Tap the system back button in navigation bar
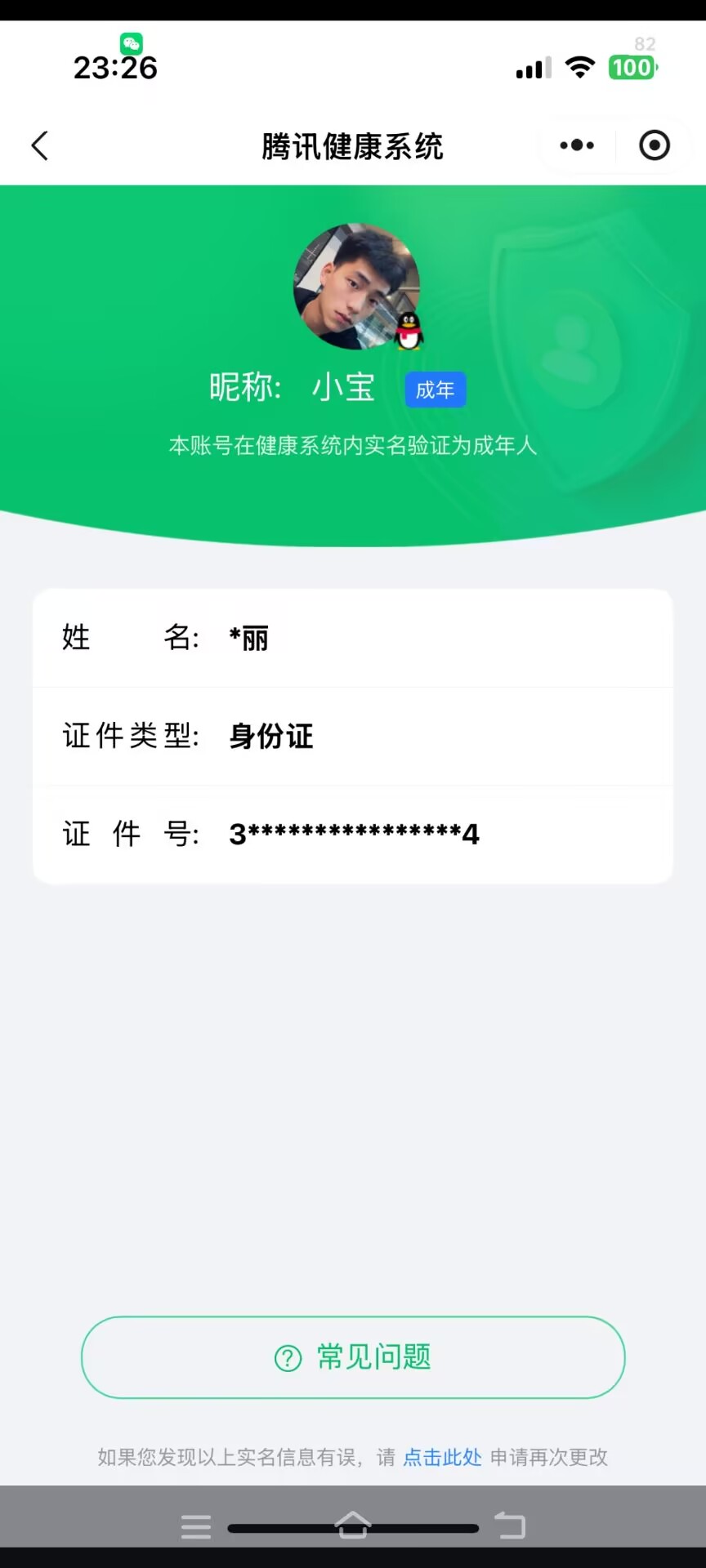706x1568 pixels. click(511, 1525)
